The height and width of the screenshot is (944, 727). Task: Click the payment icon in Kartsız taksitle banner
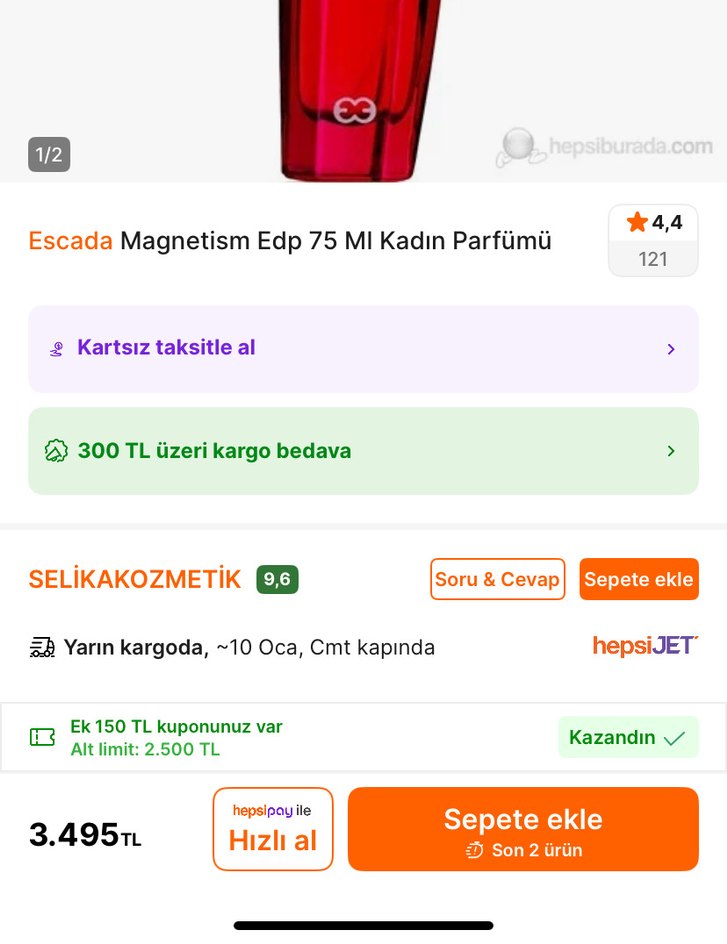click(x=56, y=349)
